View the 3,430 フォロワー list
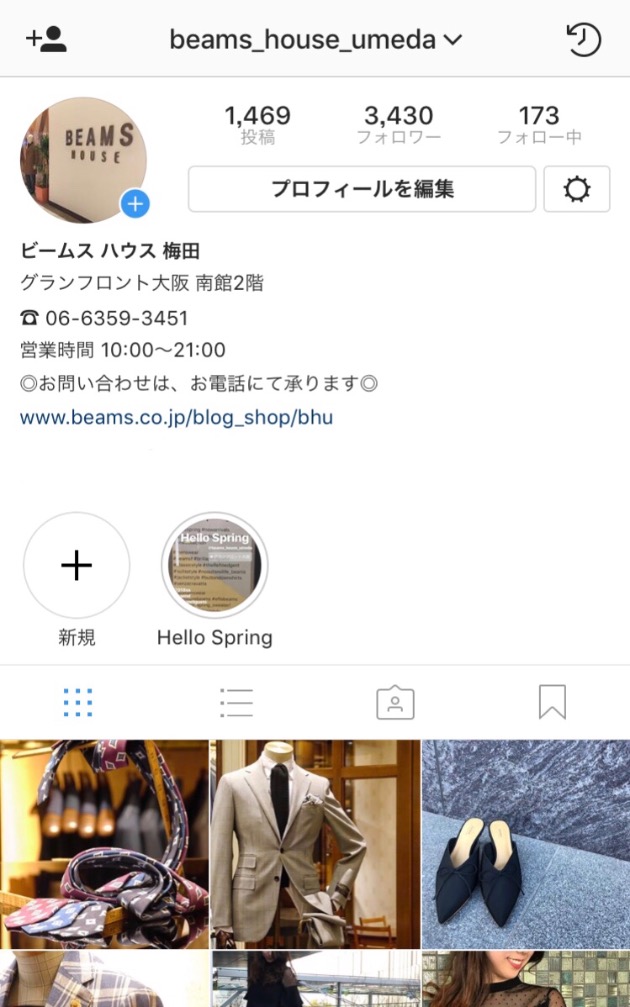The image size is (630, 1007). [398, 125]
